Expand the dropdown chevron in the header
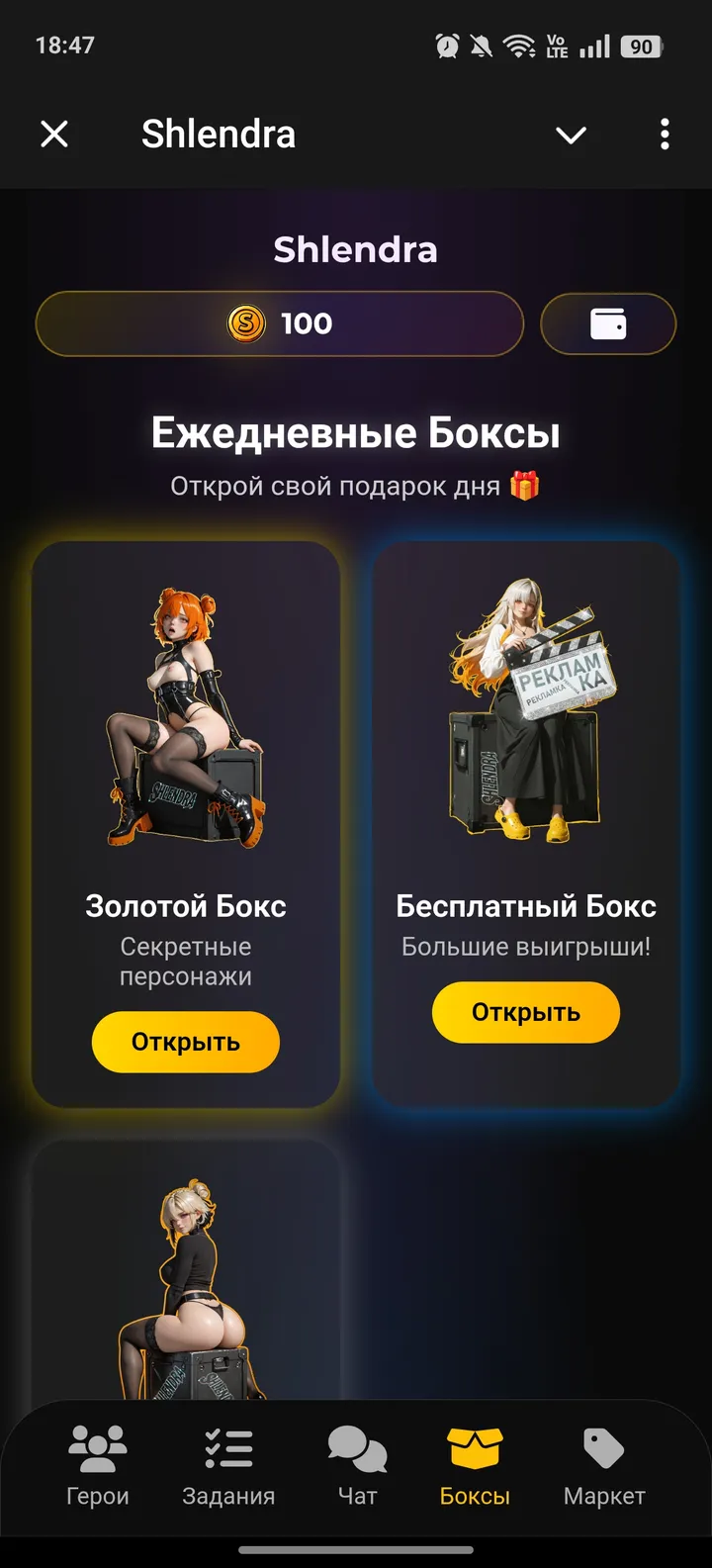The width and height of the screenshot is (712, 1568). tap(572, 135)
